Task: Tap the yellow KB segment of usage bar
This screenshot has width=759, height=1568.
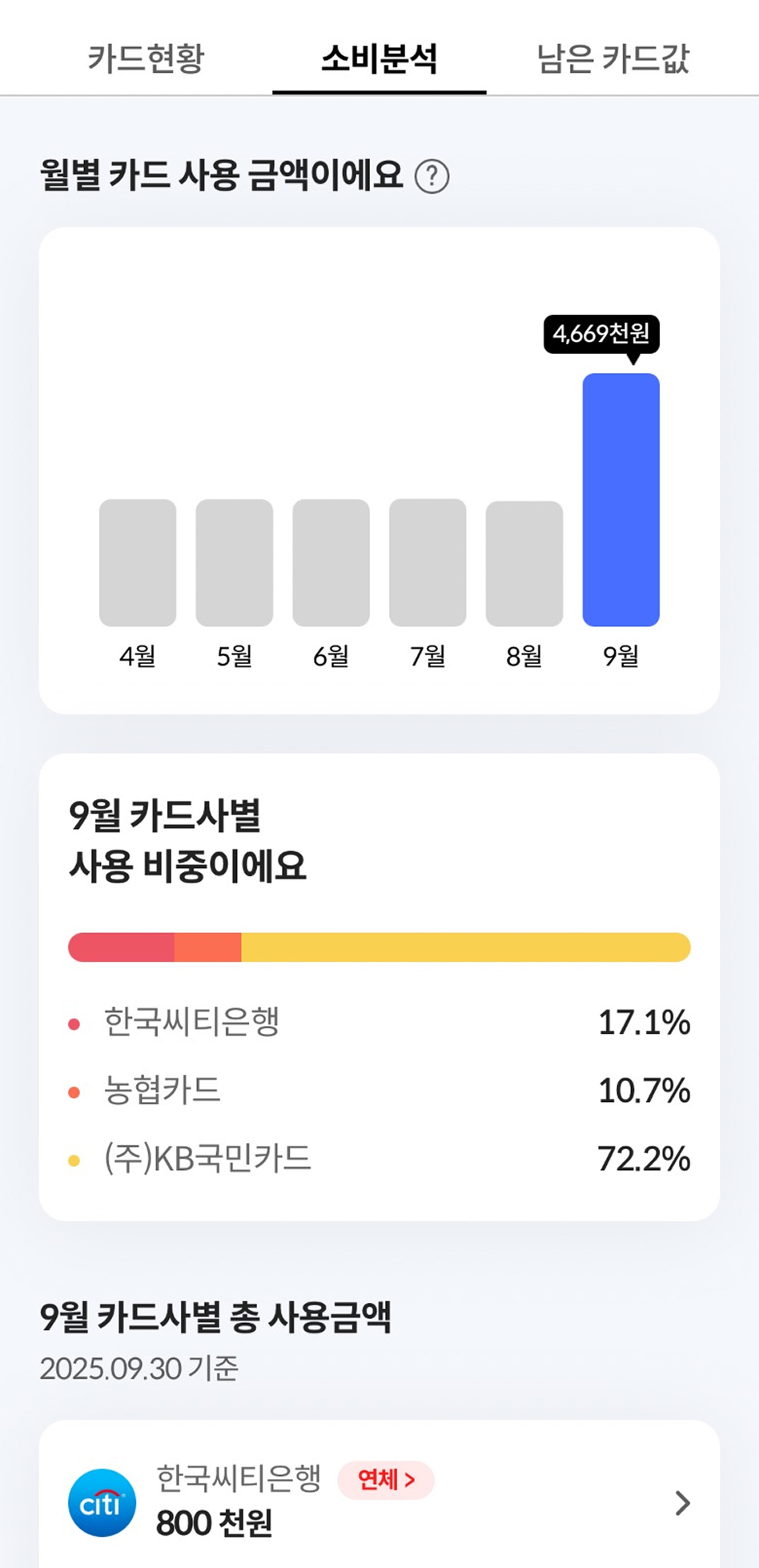Action: point(464,947)
